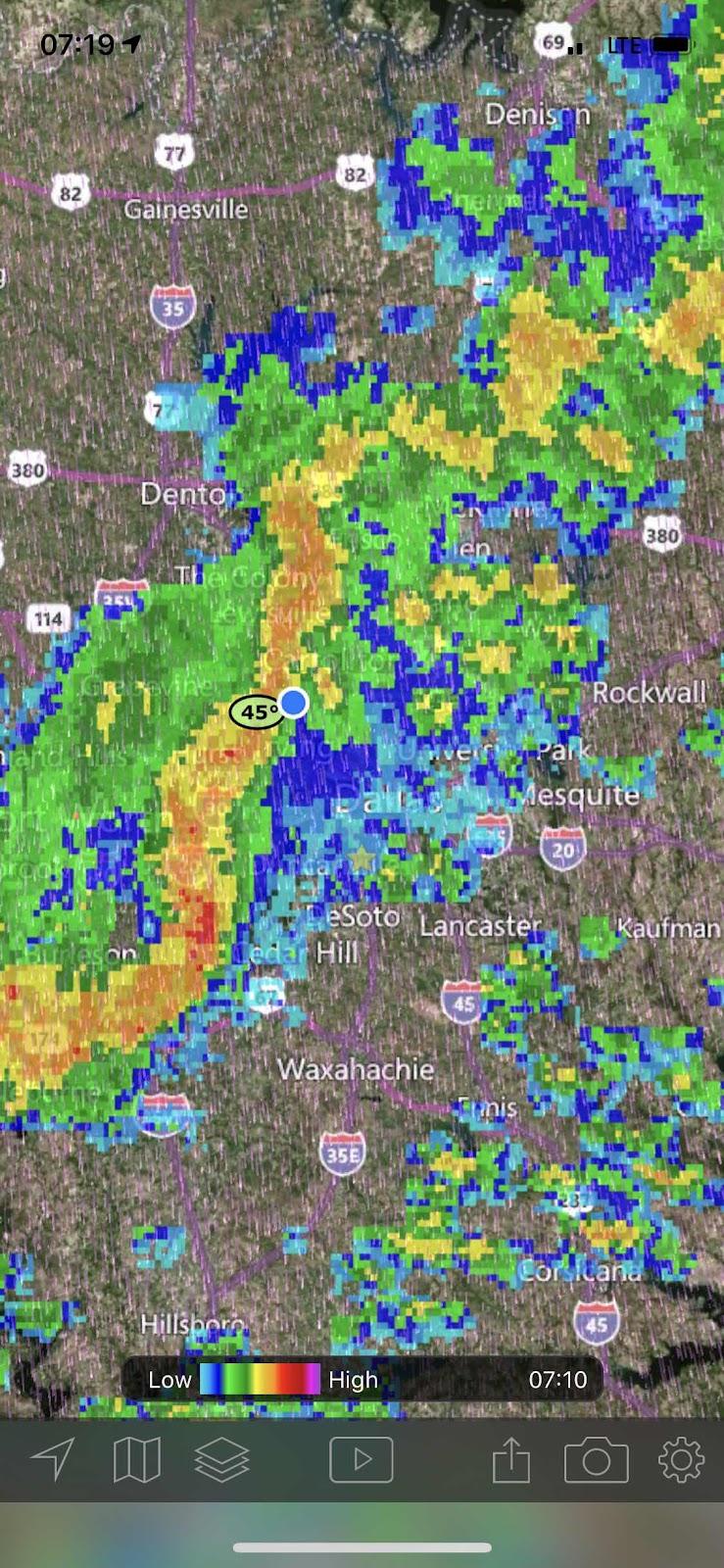Image resolution: width=724 pixels, height=1568 pixels.
Task: Share the current radar view
Action: click(x=510, y=1461)
